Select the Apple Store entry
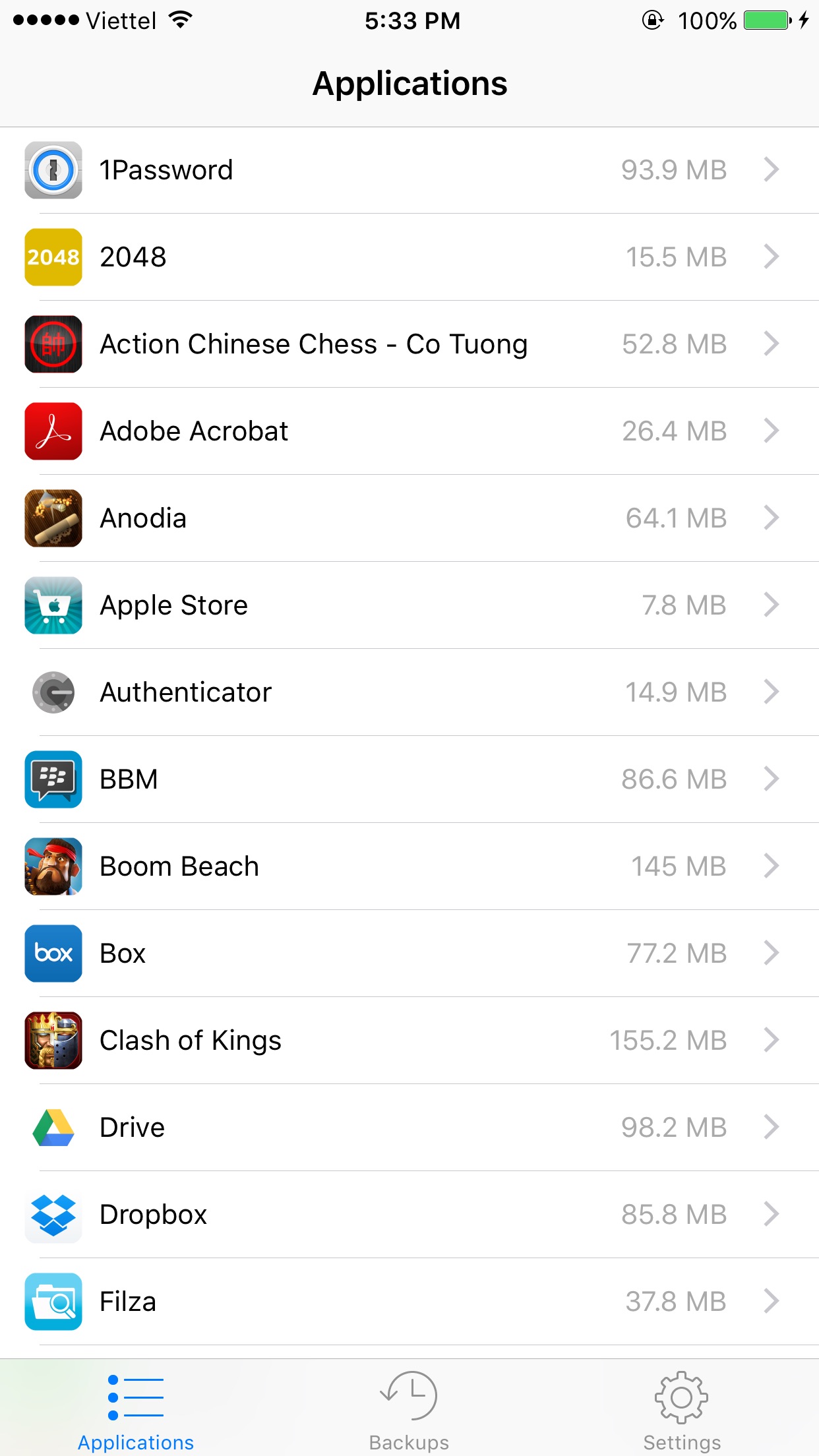 409,605
